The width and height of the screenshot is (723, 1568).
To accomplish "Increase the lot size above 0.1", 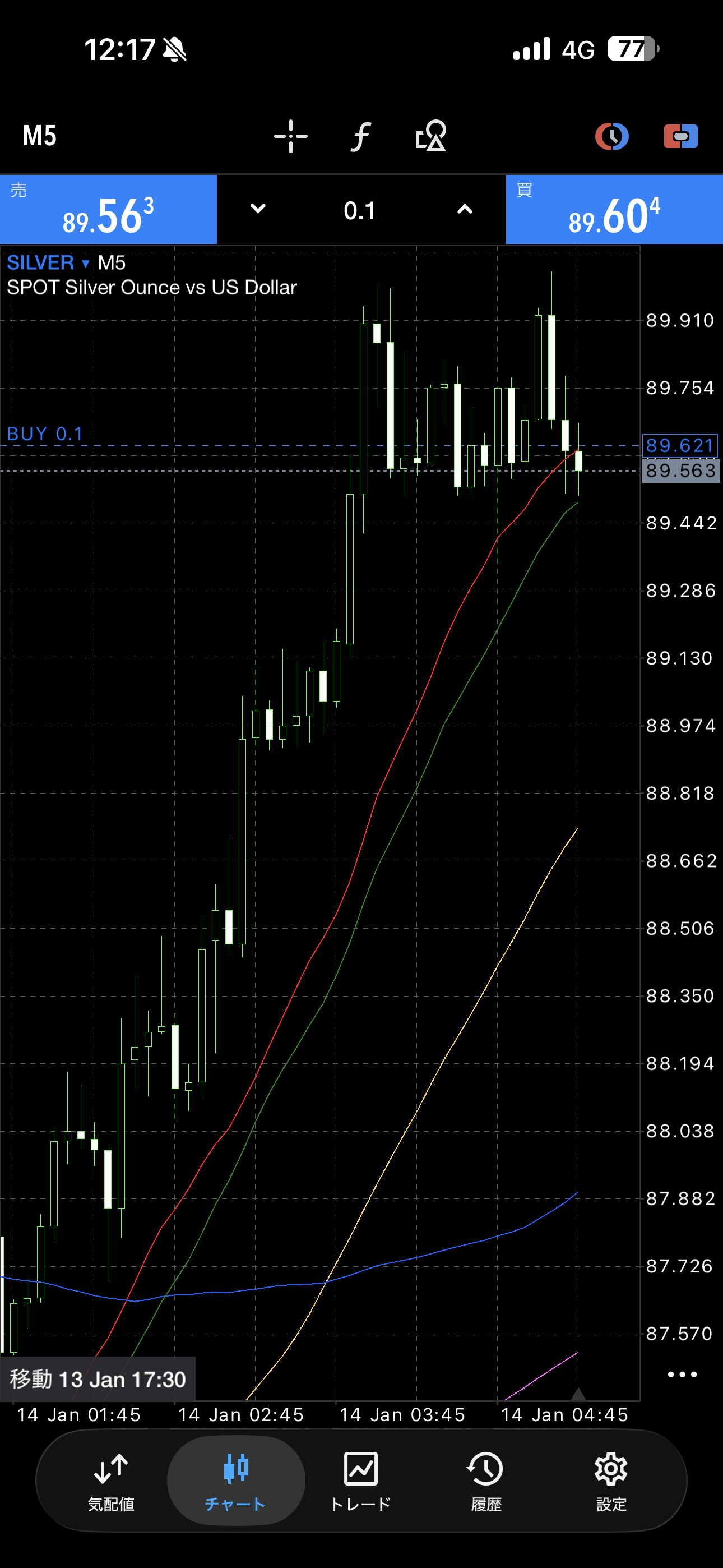I will pyautogui.click(x=465, y=209).
